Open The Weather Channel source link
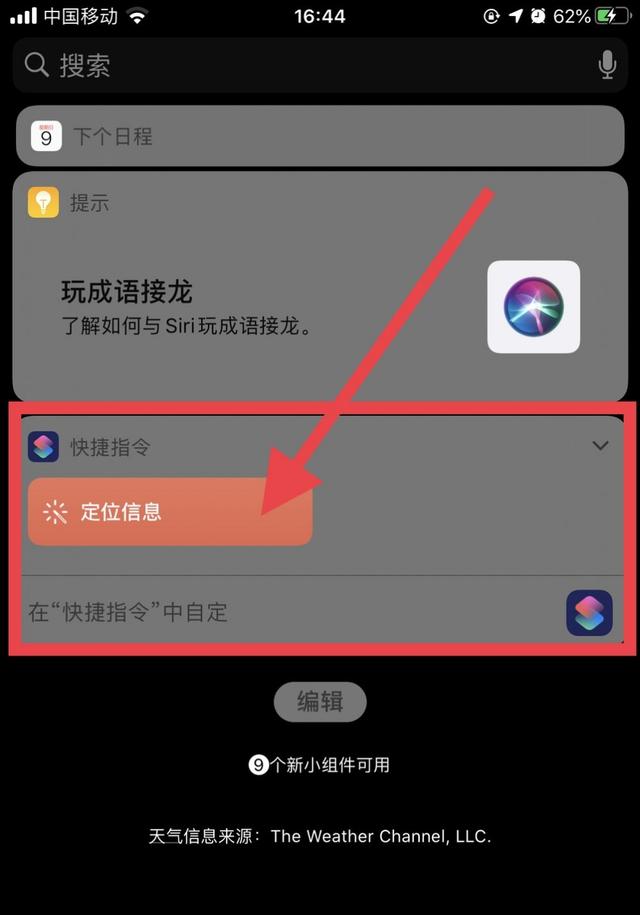Viewport: 640px width, 915px height. coord(380,836)
